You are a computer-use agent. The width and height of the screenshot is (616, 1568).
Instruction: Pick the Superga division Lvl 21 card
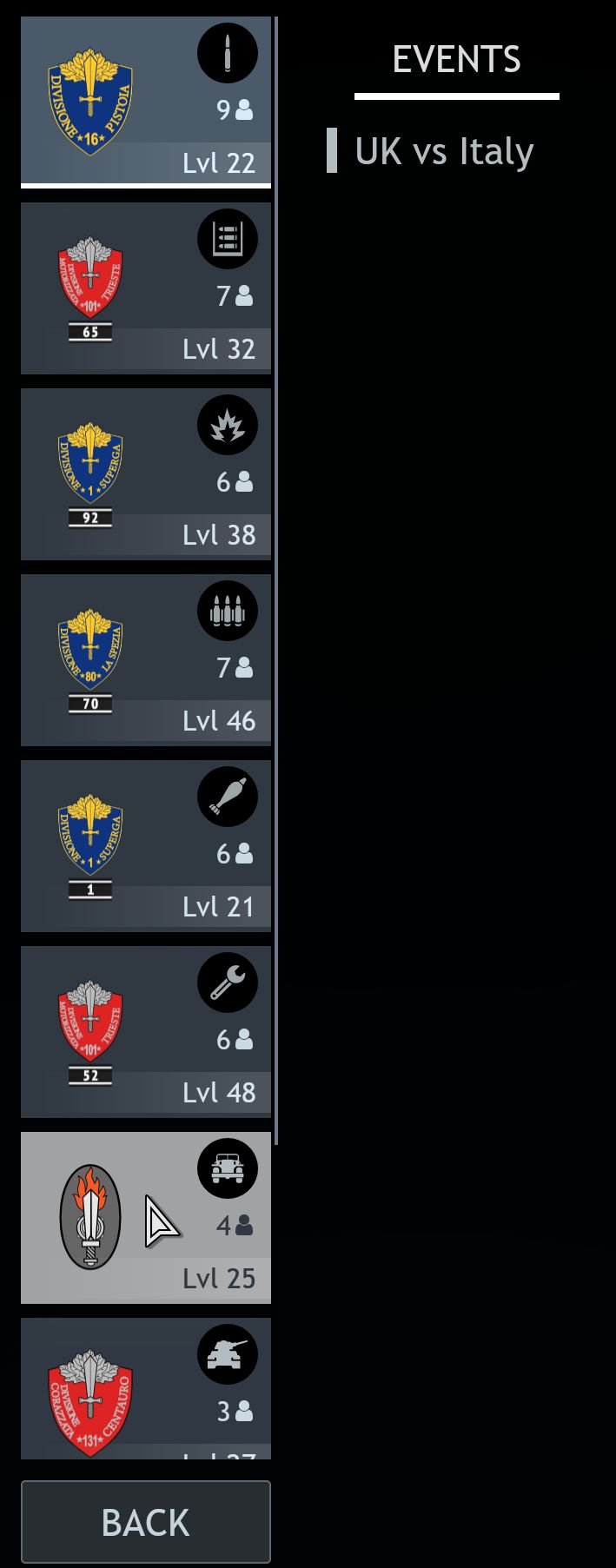point(145,845)
